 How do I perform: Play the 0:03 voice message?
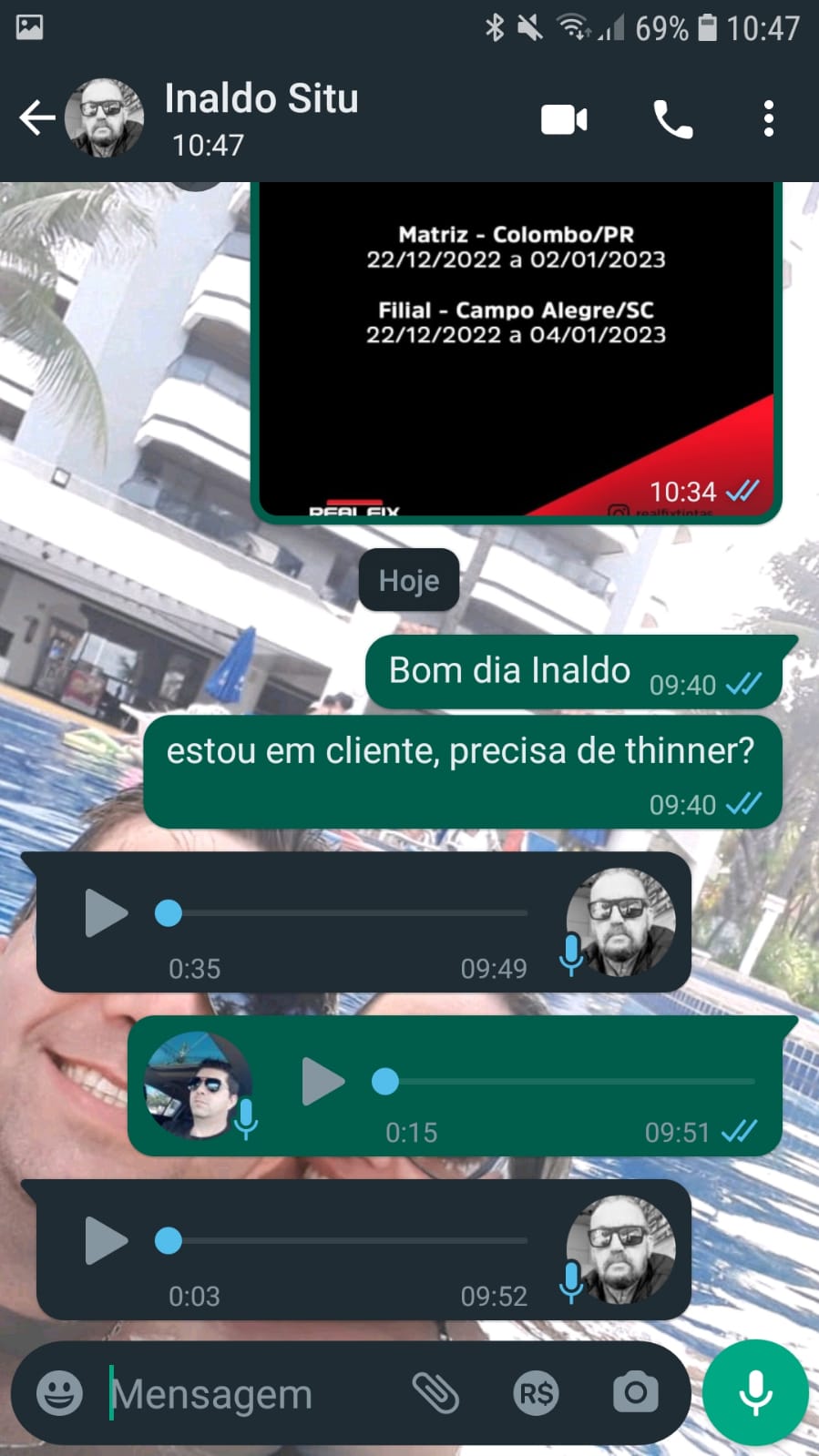106,1241
